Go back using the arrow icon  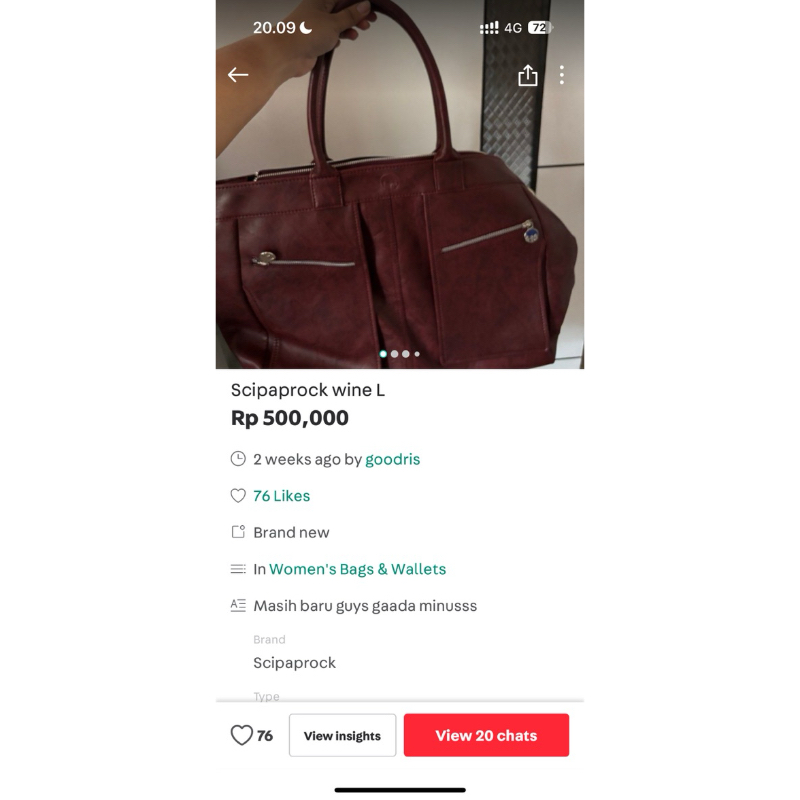(x=238, y=75)
